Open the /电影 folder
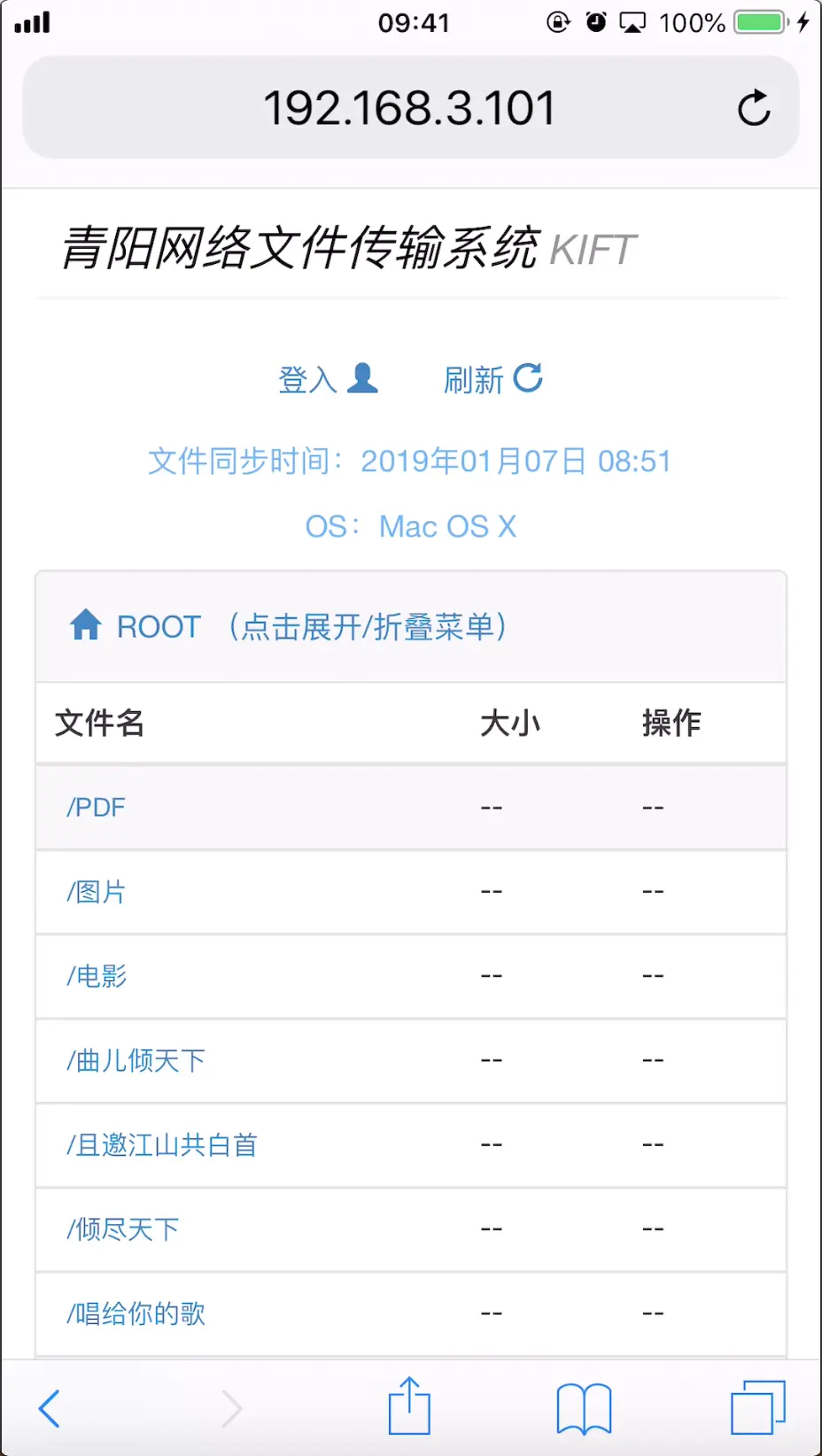This screenshot has height=1456, width=822. (97, 976)
